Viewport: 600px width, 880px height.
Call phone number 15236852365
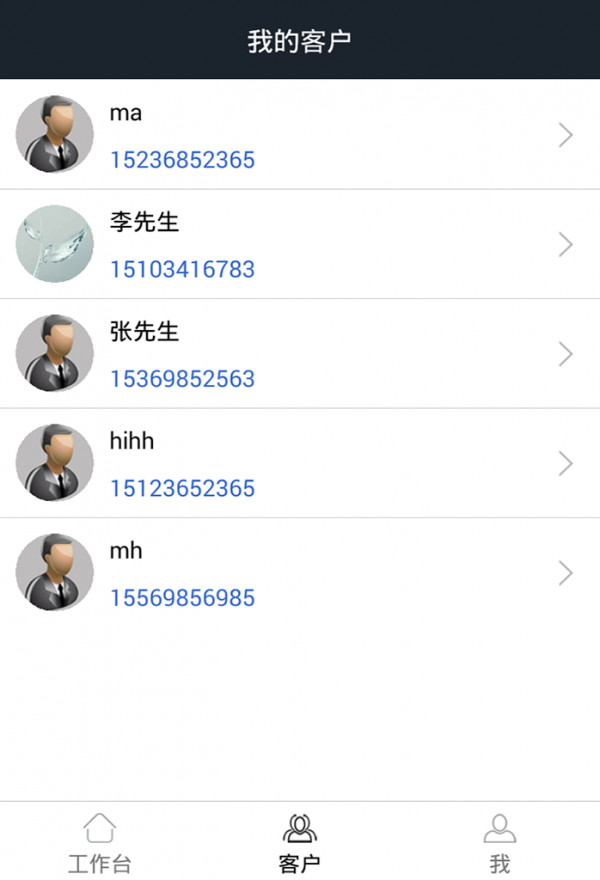point(182,160)
